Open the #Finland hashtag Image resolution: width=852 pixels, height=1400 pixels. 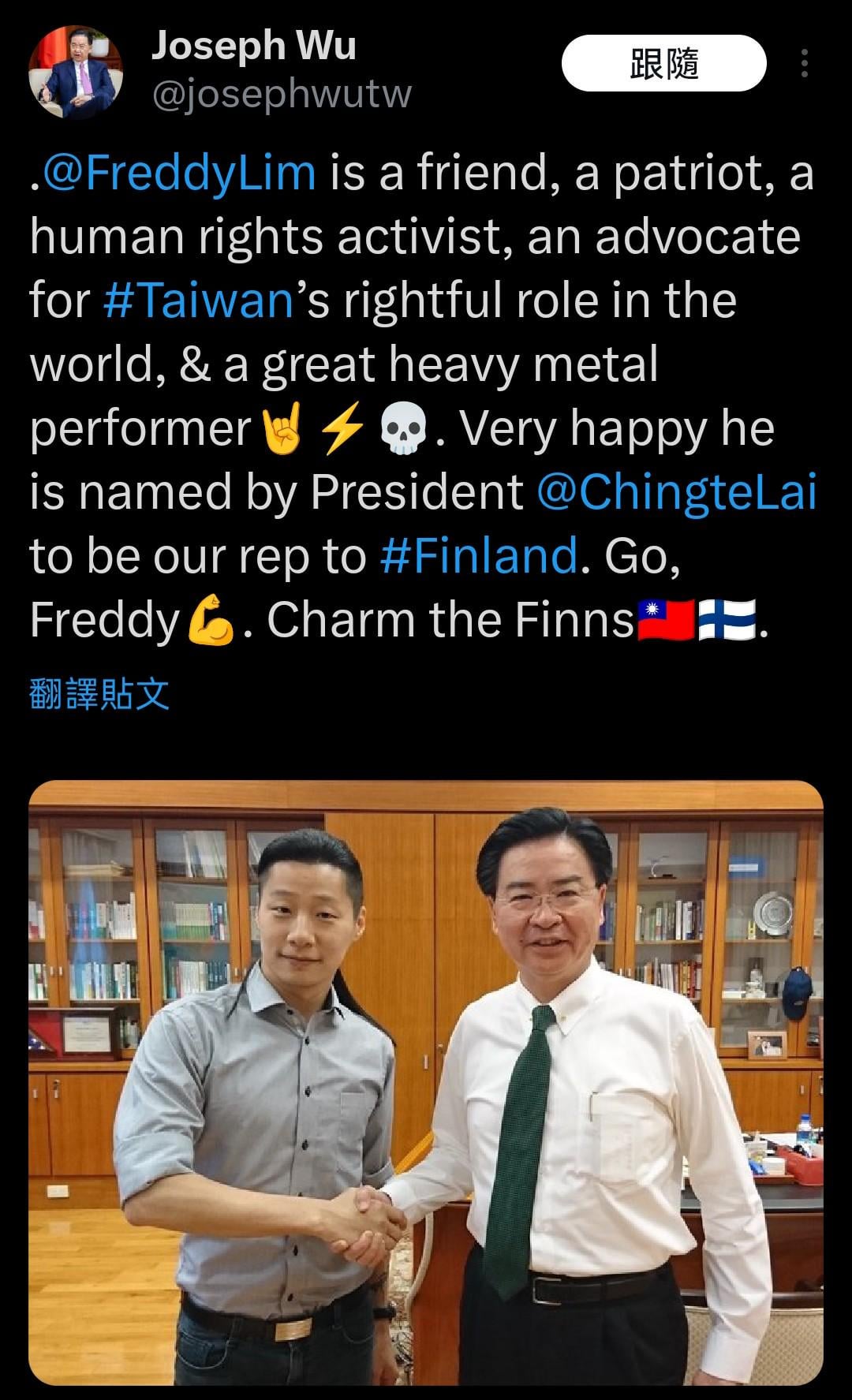coord(479,557)
